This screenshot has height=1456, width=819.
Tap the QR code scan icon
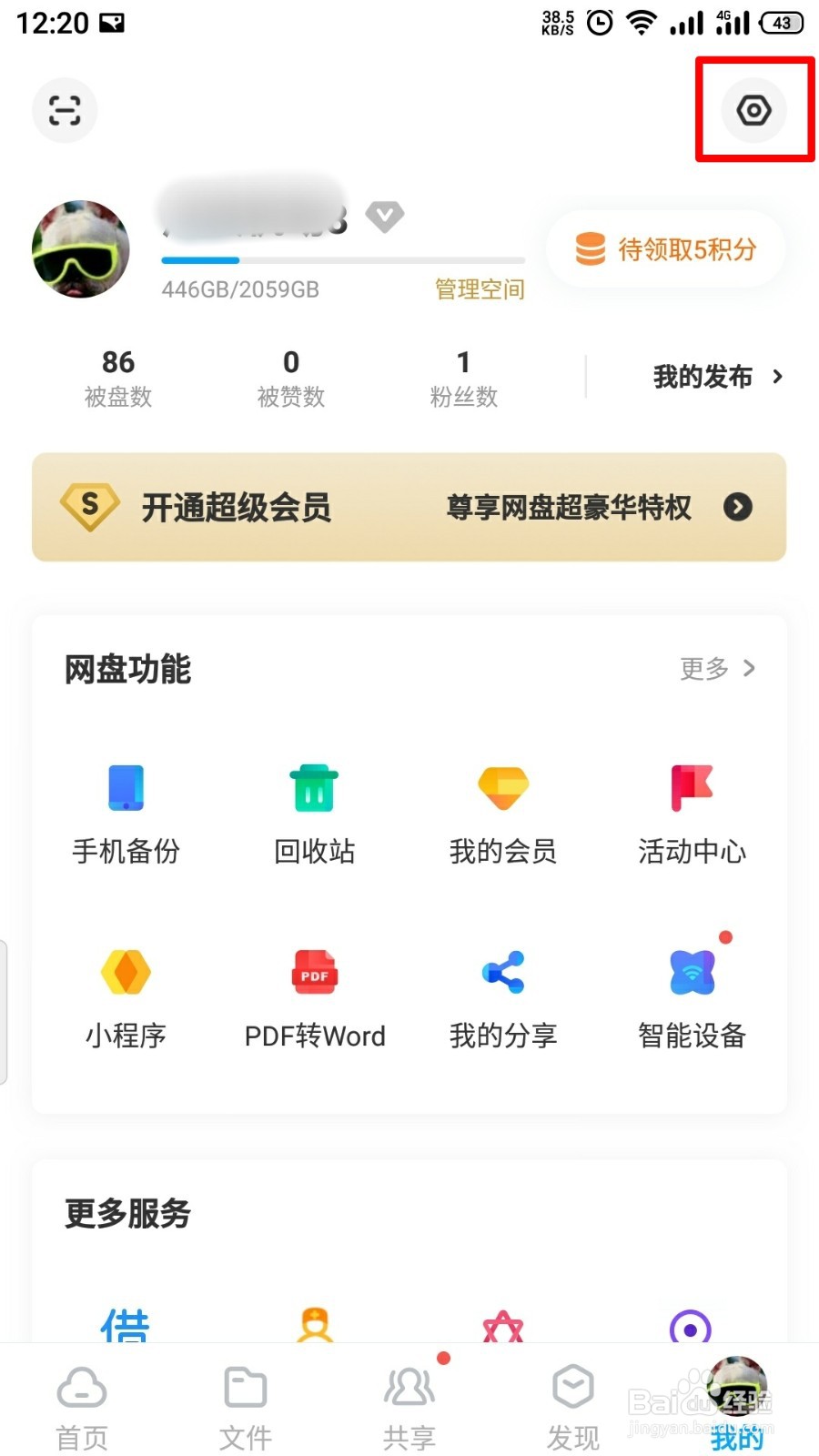pos(64,109)
